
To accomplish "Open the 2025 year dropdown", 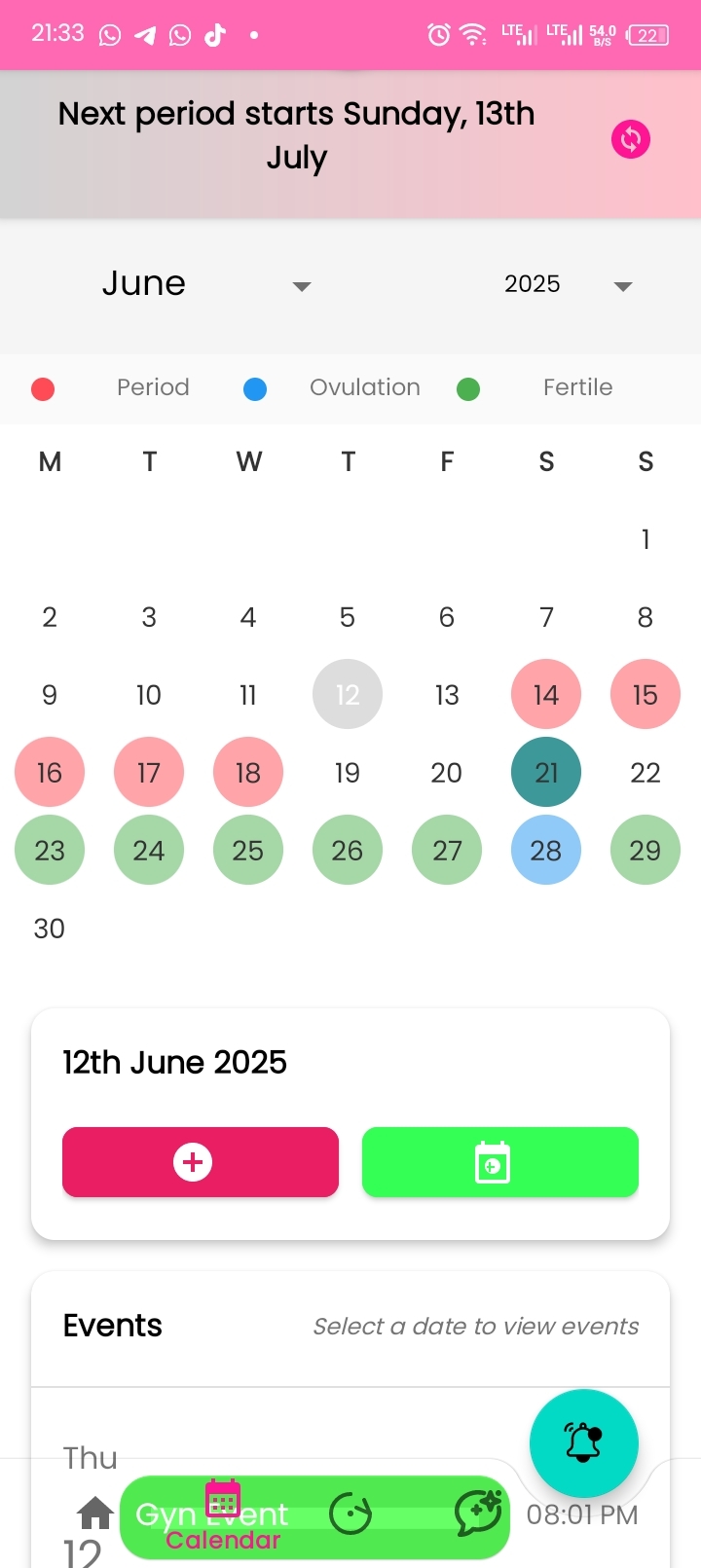I will pos(532,283).
